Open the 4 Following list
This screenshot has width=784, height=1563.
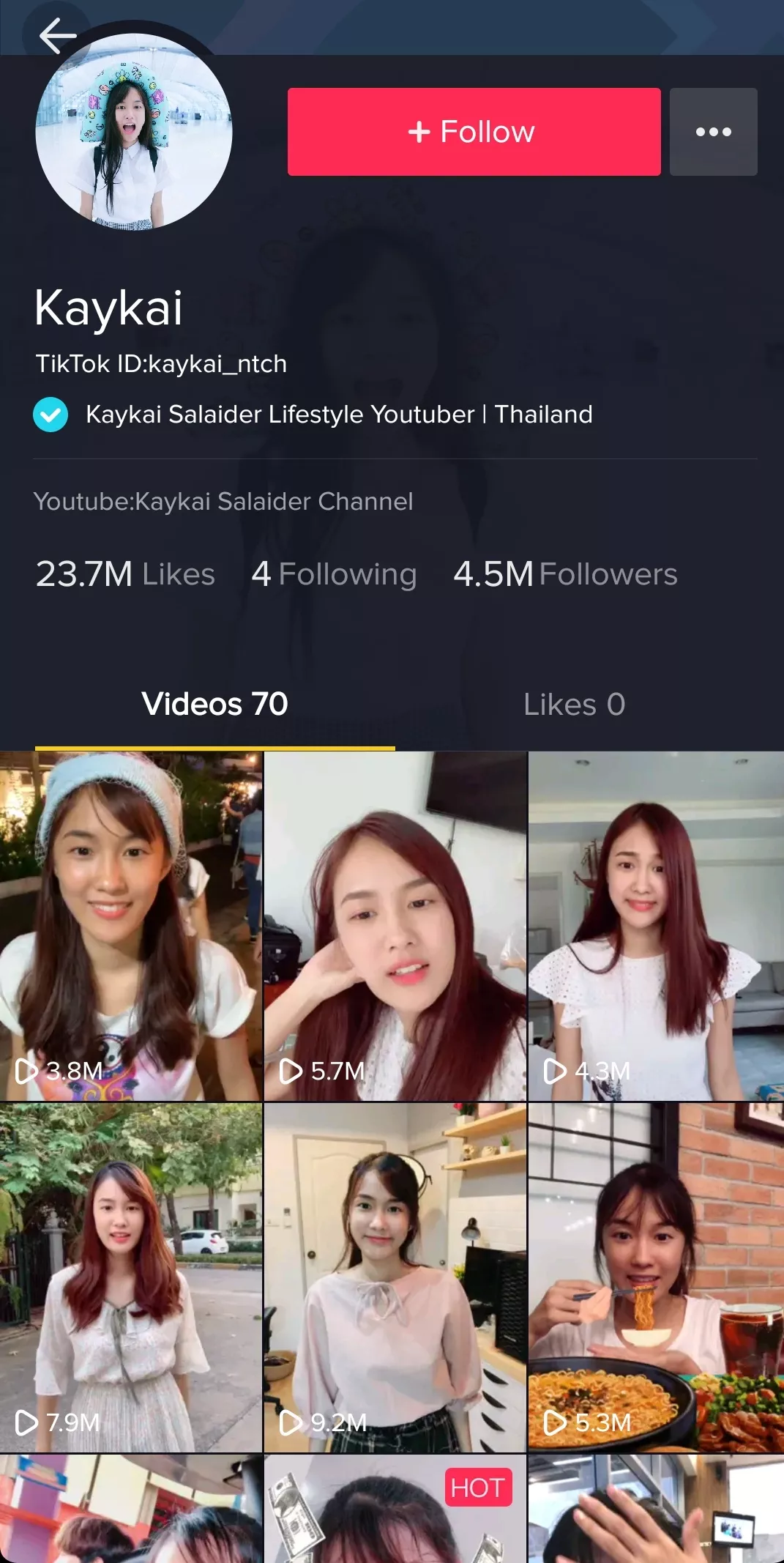coord(334,574)
